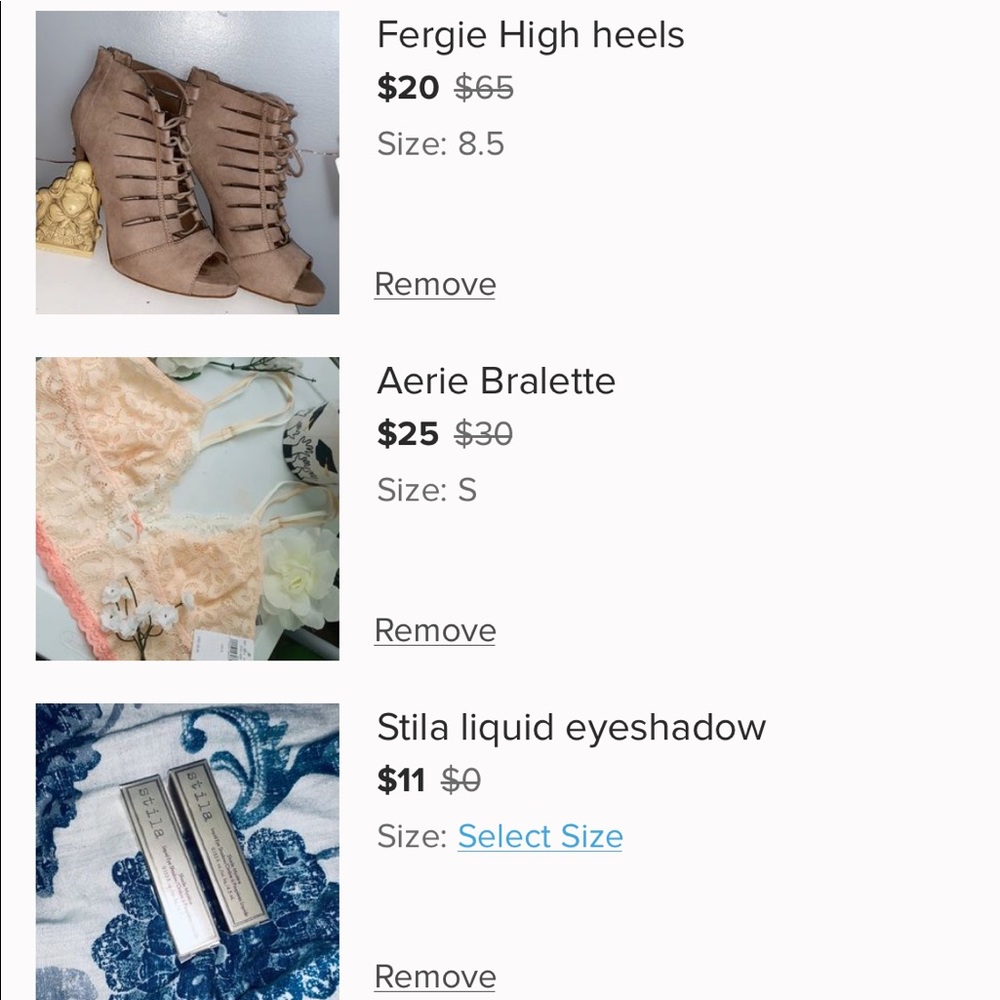Open the Aerie Bralette photo
This screenshot has height=1000, width=1000.
187,508
